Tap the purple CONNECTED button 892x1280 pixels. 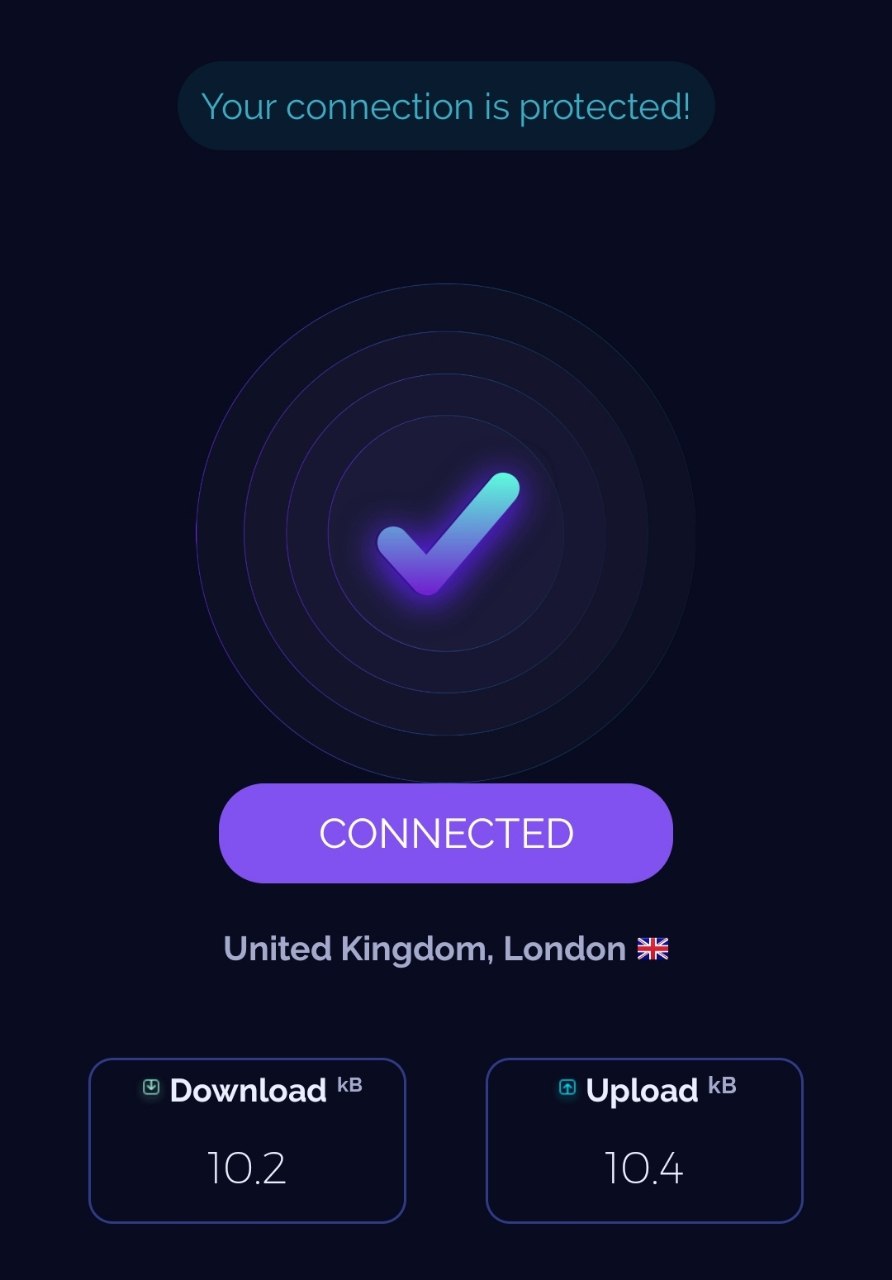coord(446,833)
